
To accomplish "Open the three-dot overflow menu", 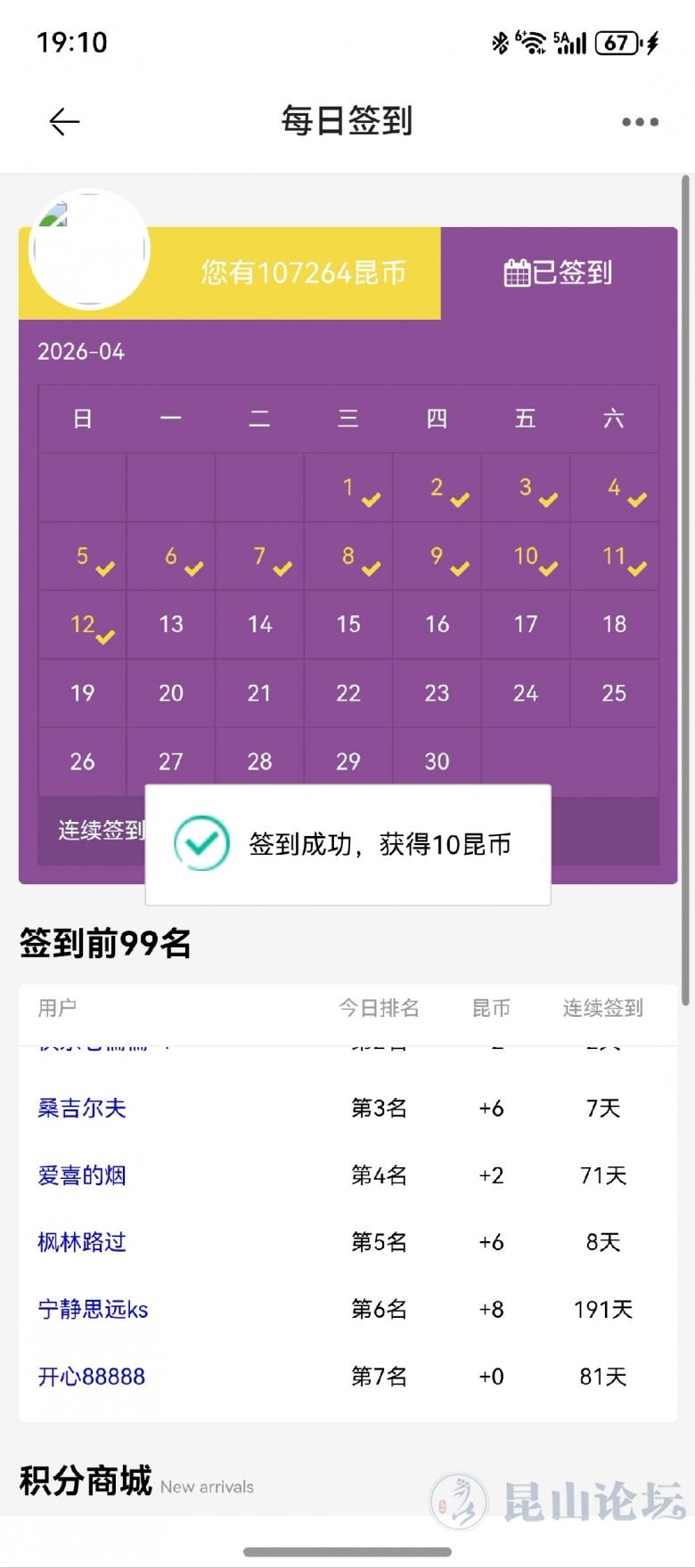I will pyautogui.click(x=640, y=122).
